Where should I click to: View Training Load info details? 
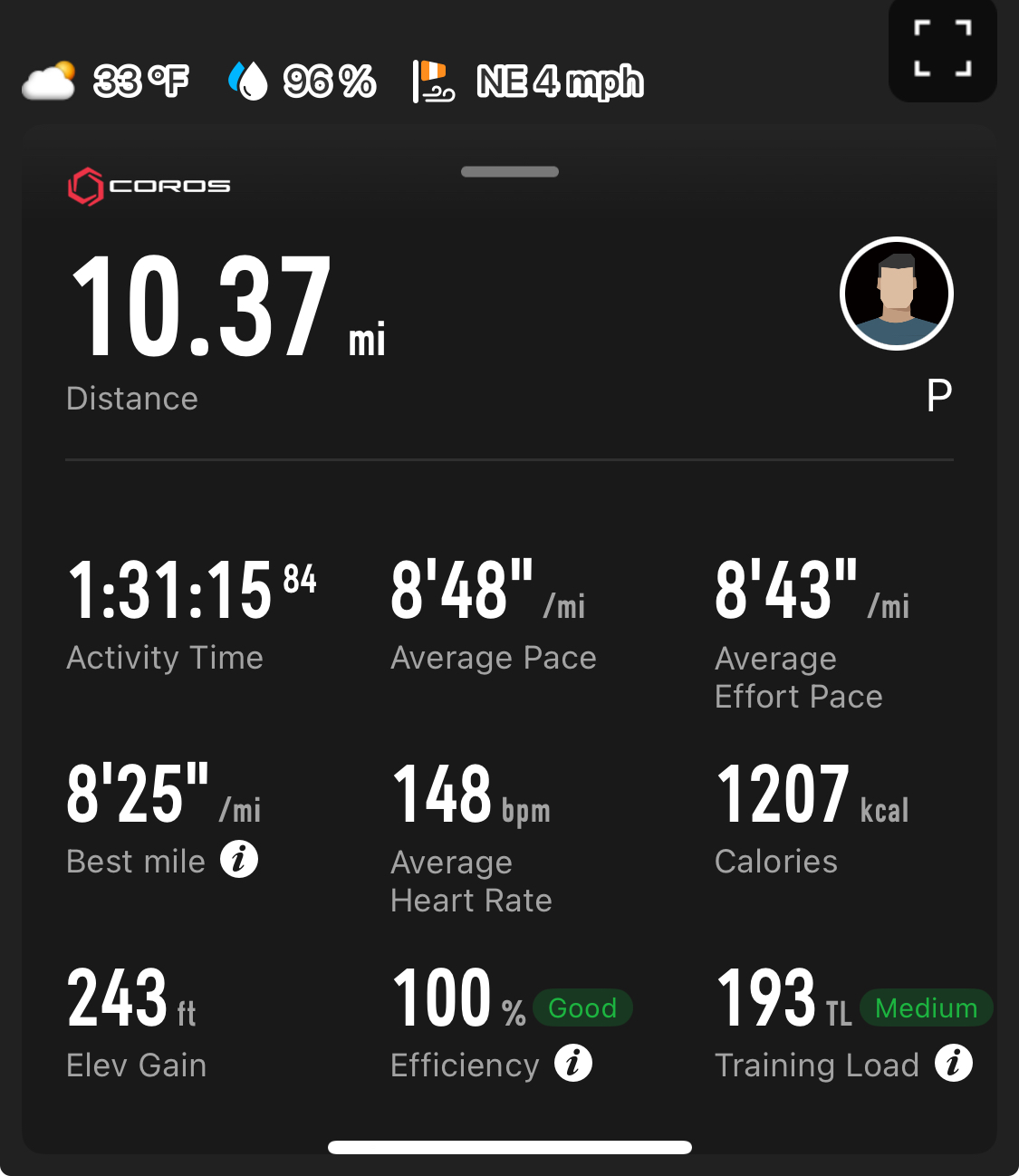click(954, 1063)
